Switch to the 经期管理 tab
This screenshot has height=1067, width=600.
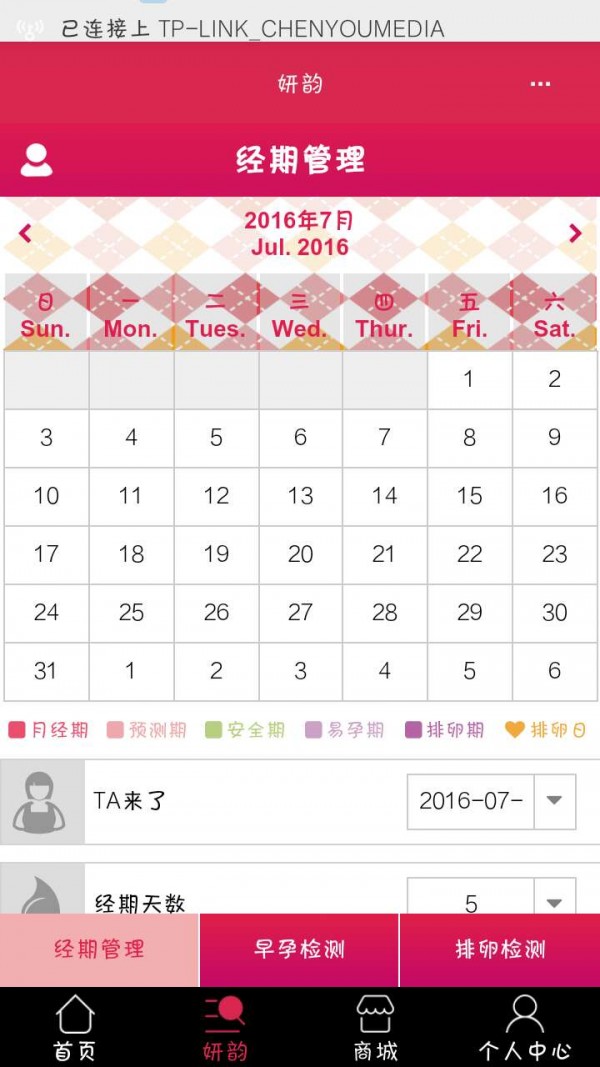(99, 949)
